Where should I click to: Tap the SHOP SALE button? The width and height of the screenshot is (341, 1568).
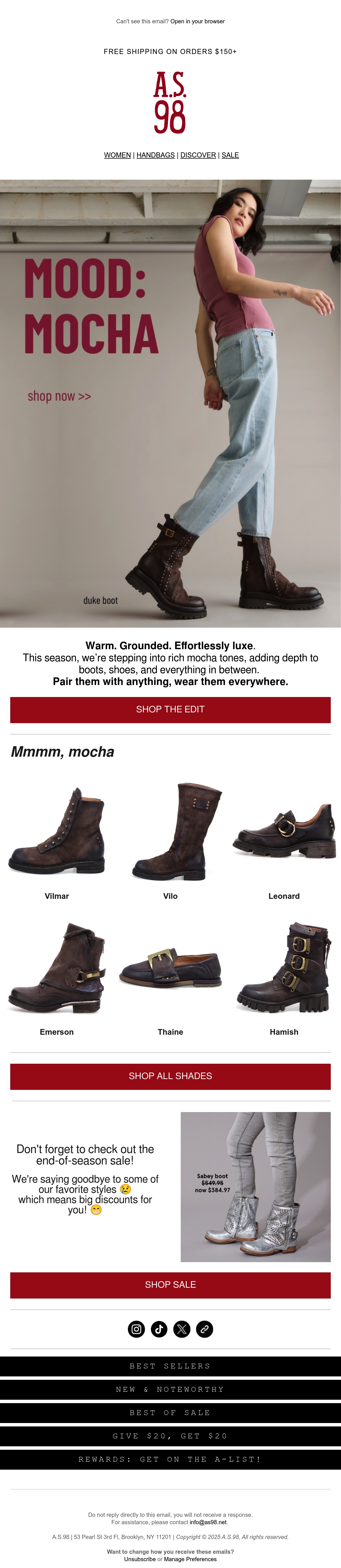170,1285
